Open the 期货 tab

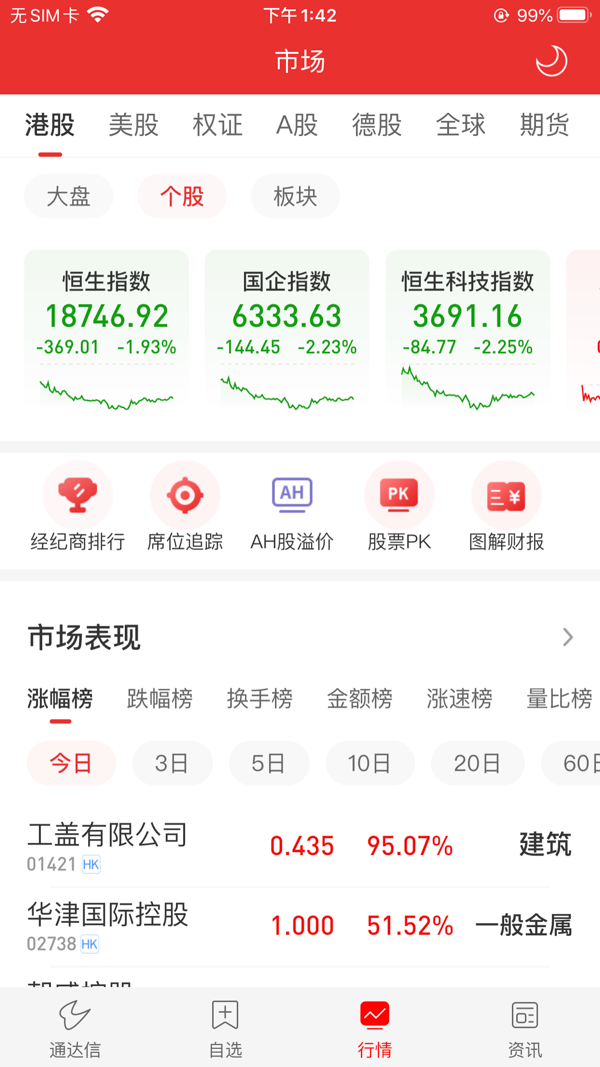545,125
